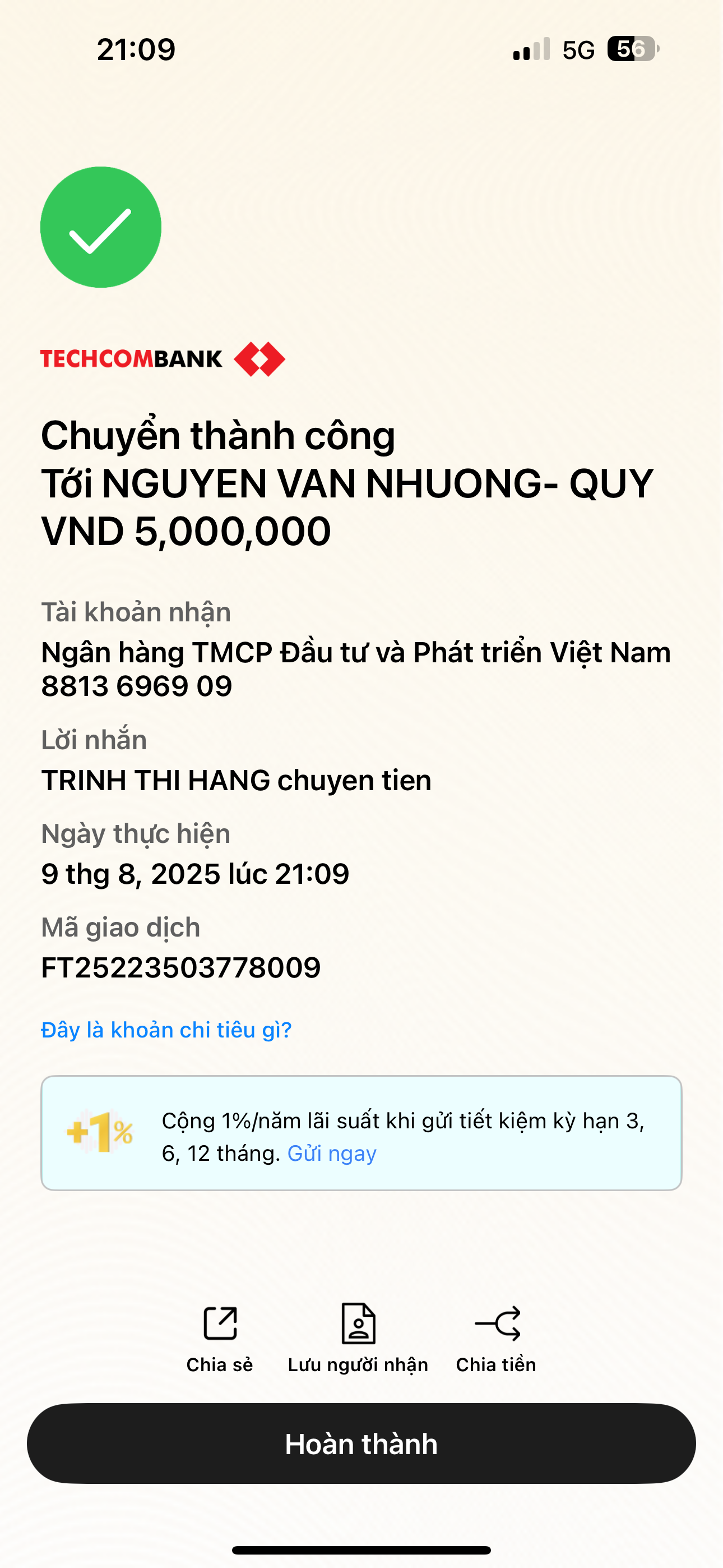This screenshot has width=723, height=1568.
Task: Open 'Đây là khoản chi tiêu gì?' link
Action: 166,1030
